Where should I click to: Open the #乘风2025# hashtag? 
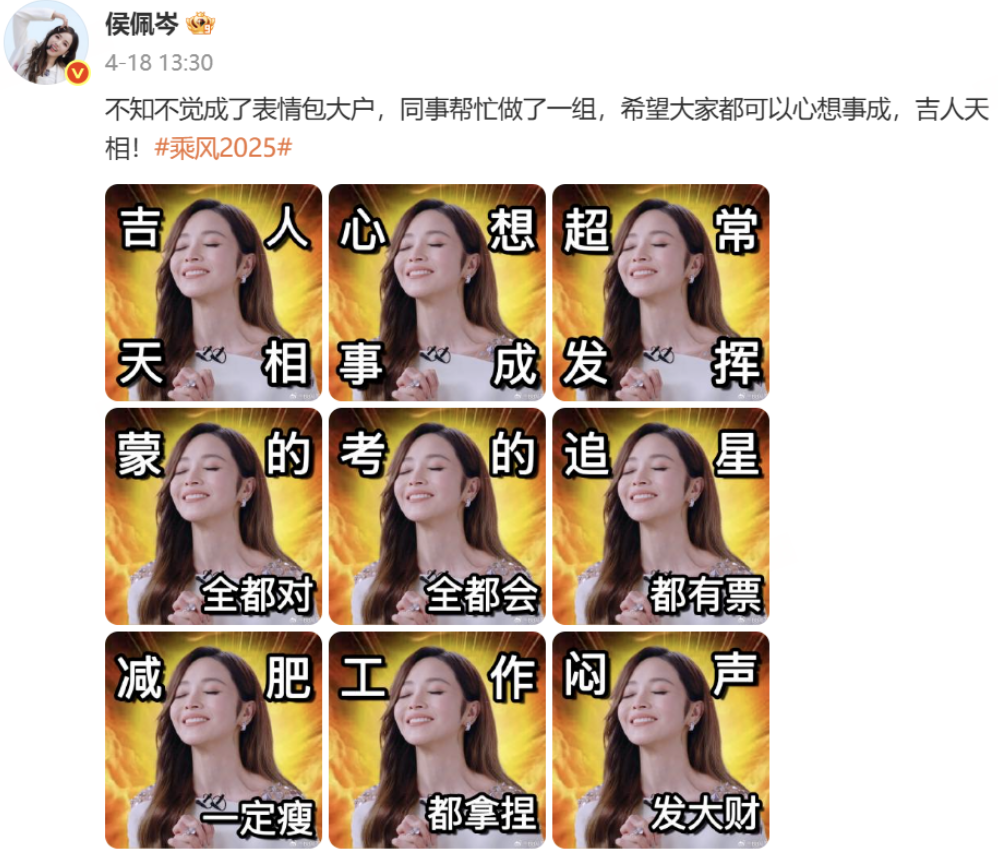tap(224, 149)
